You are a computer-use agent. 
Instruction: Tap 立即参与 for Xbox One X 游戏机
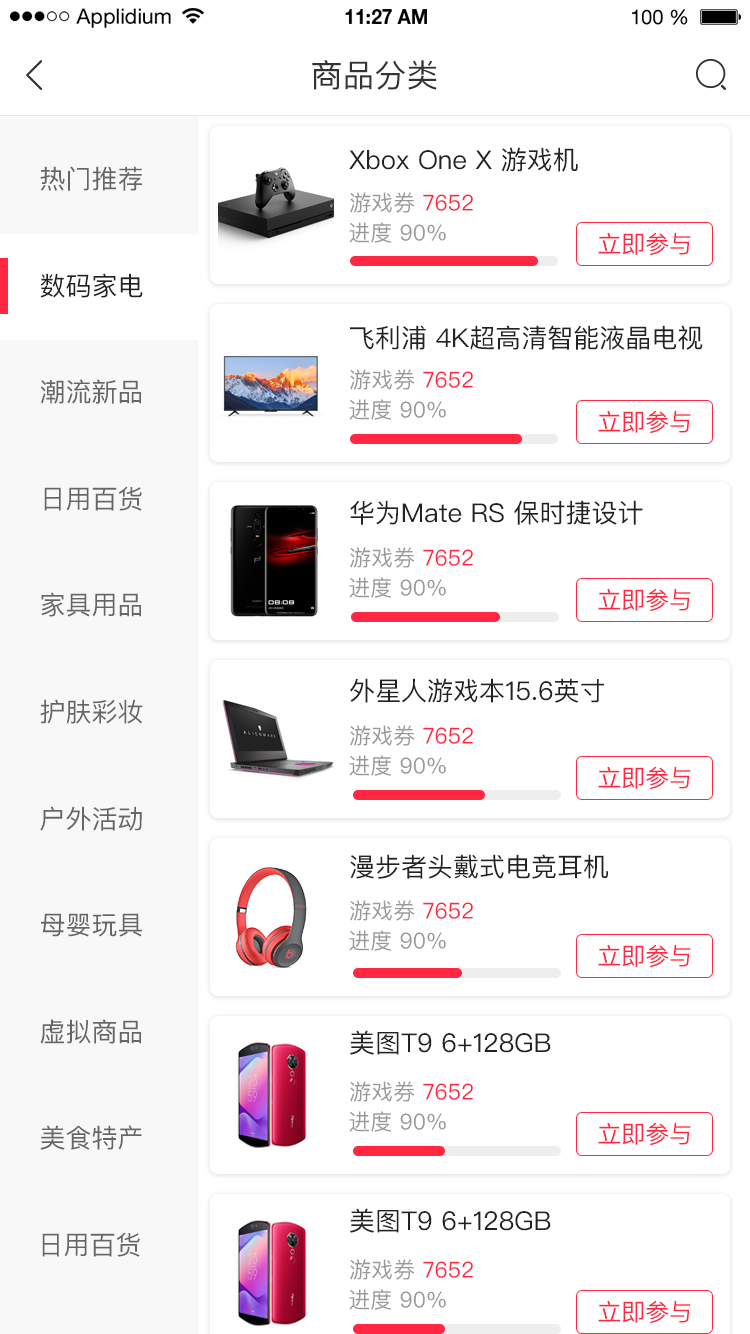tap(644, 244)
